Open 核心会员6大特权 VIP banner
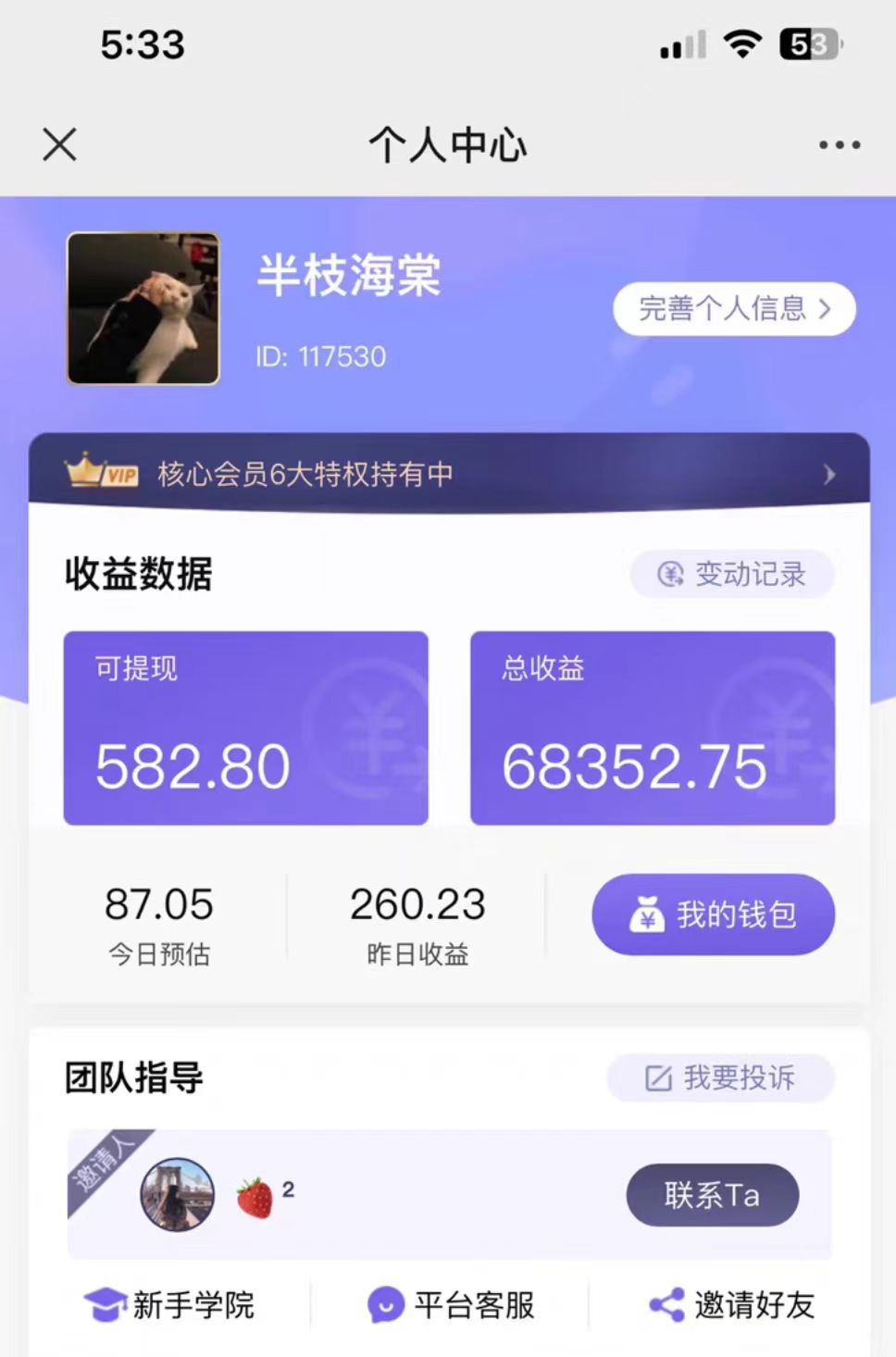896x1357 pixels. coord(449,474)
